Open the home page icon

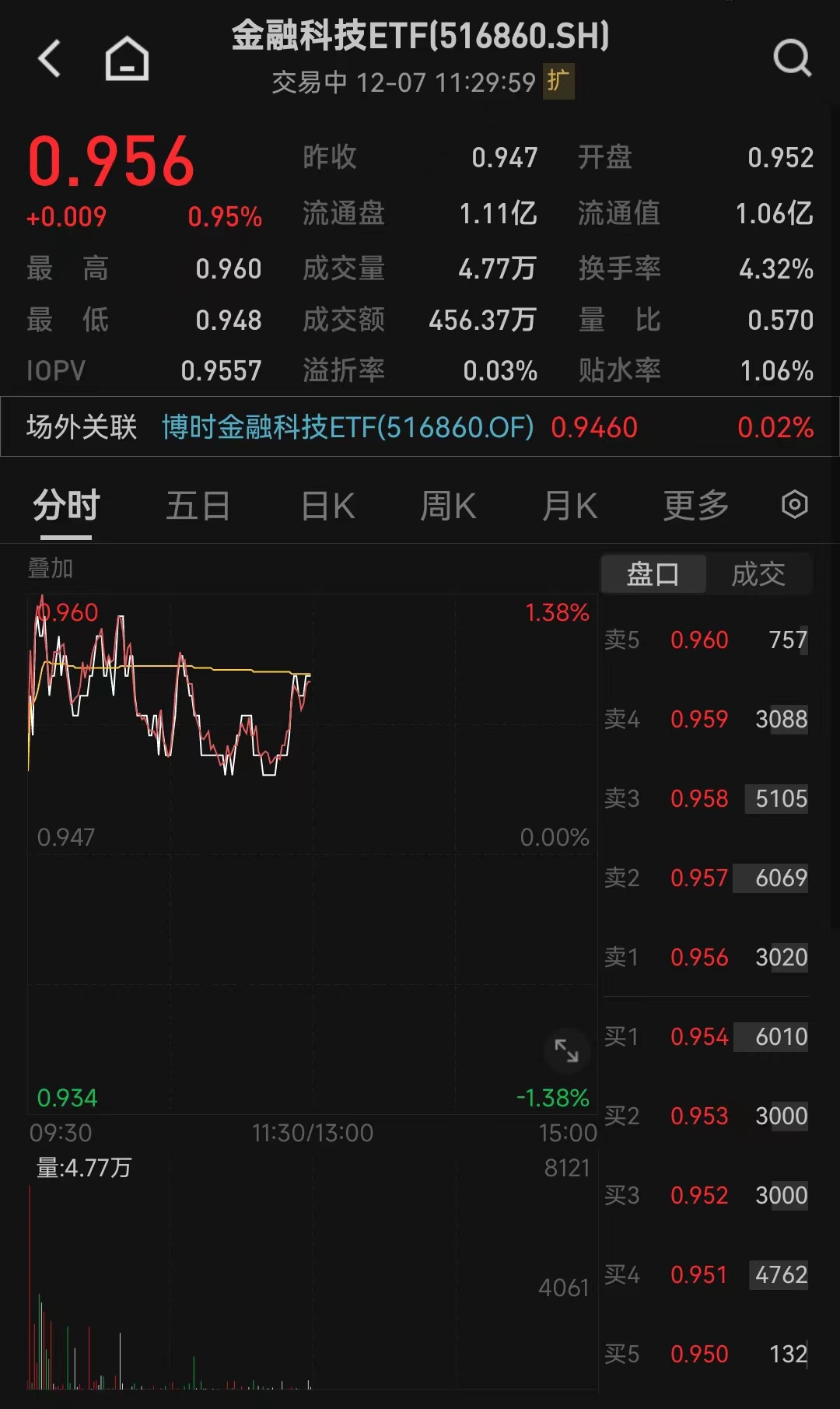click(126, 57)
